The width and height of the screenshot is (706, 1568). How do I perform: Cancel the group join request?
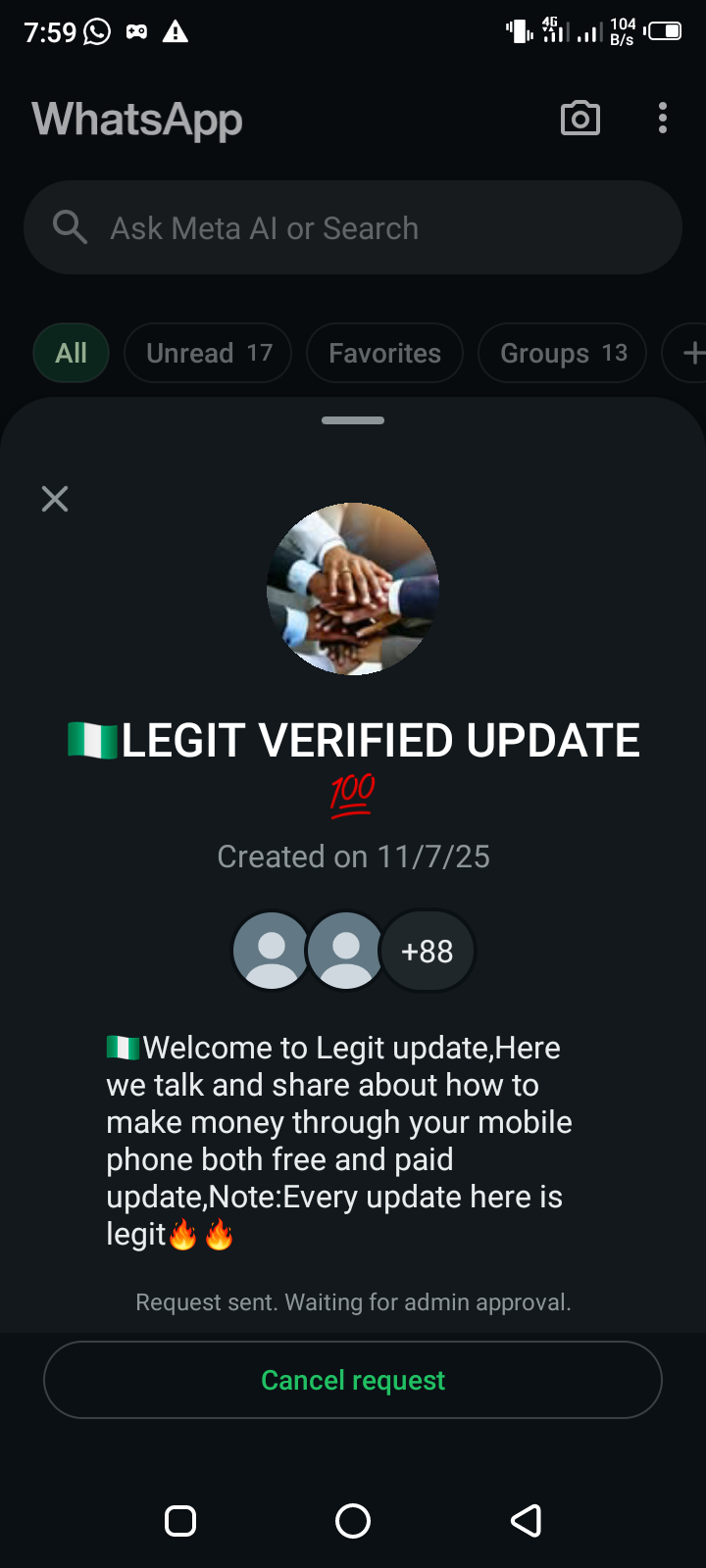[353, 1380]
